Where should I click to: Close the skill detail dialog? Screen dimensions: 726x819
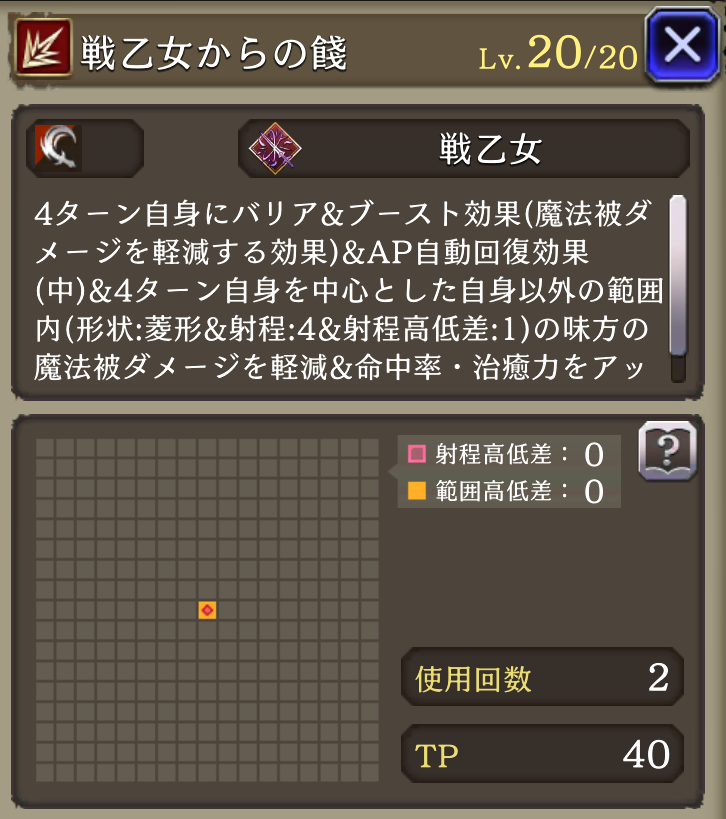point(682,45)
